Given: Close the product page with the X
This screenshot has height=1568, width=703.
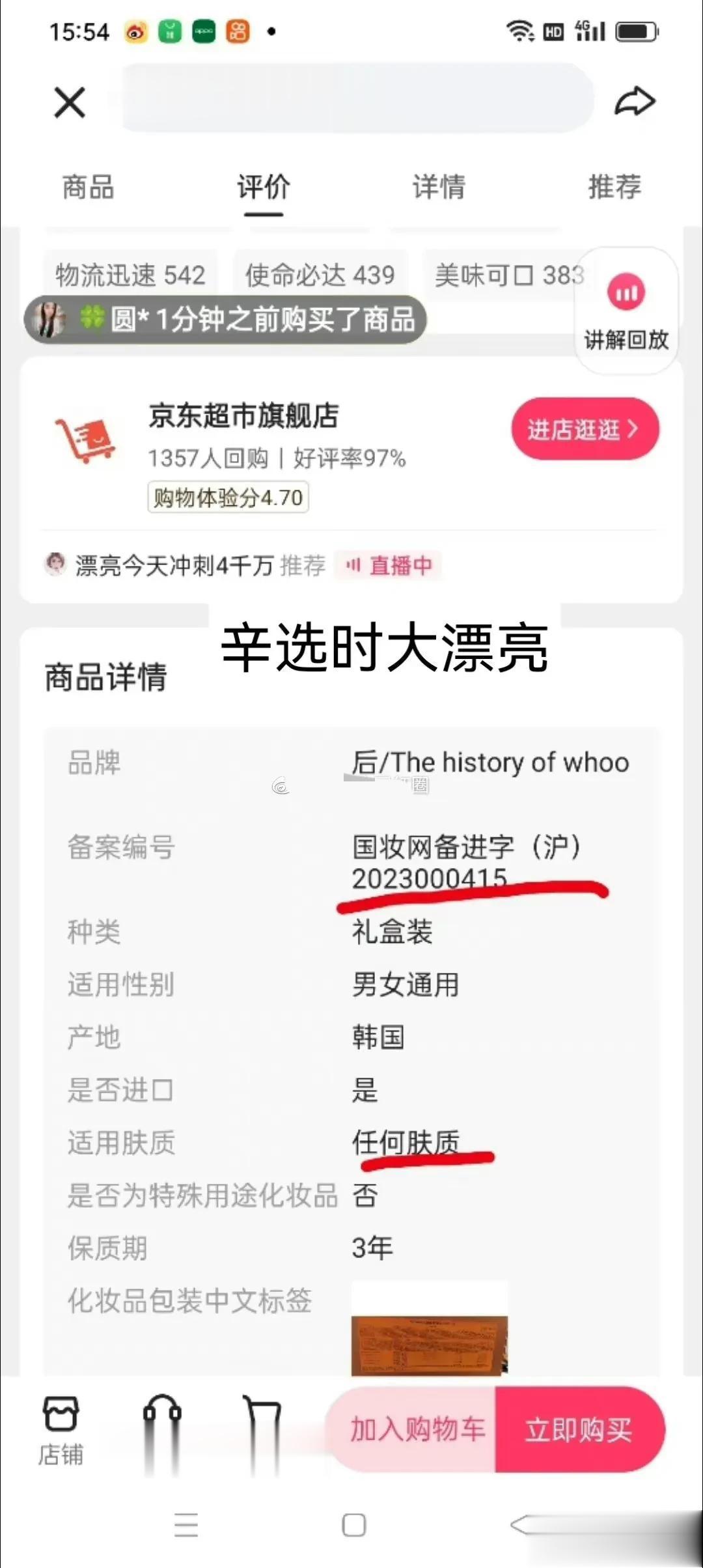Looking at the screenshot, I should (x=70, y=102).
